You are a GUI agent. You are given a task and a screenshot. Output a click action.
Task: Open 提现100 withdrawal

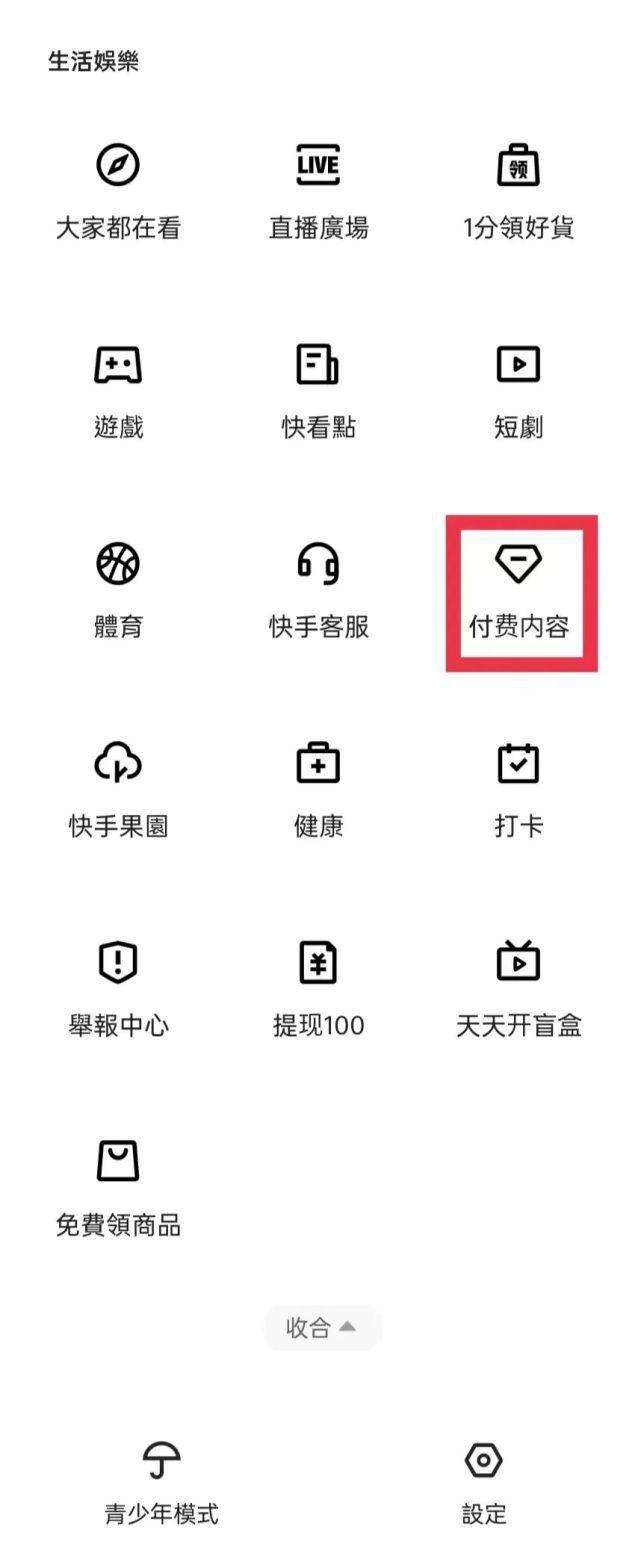pos(318,988)
